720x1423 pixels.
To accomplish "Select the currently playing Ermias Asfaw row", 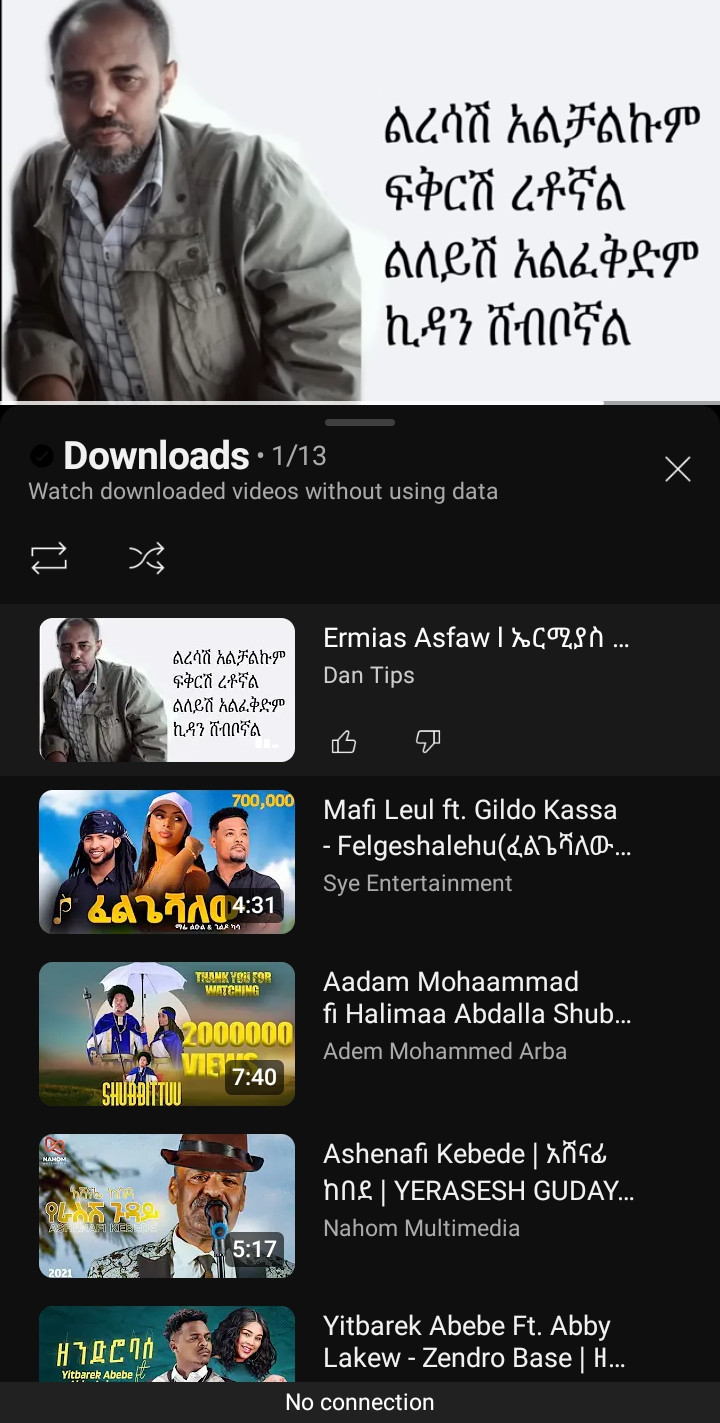I will [x=476, y=655].
